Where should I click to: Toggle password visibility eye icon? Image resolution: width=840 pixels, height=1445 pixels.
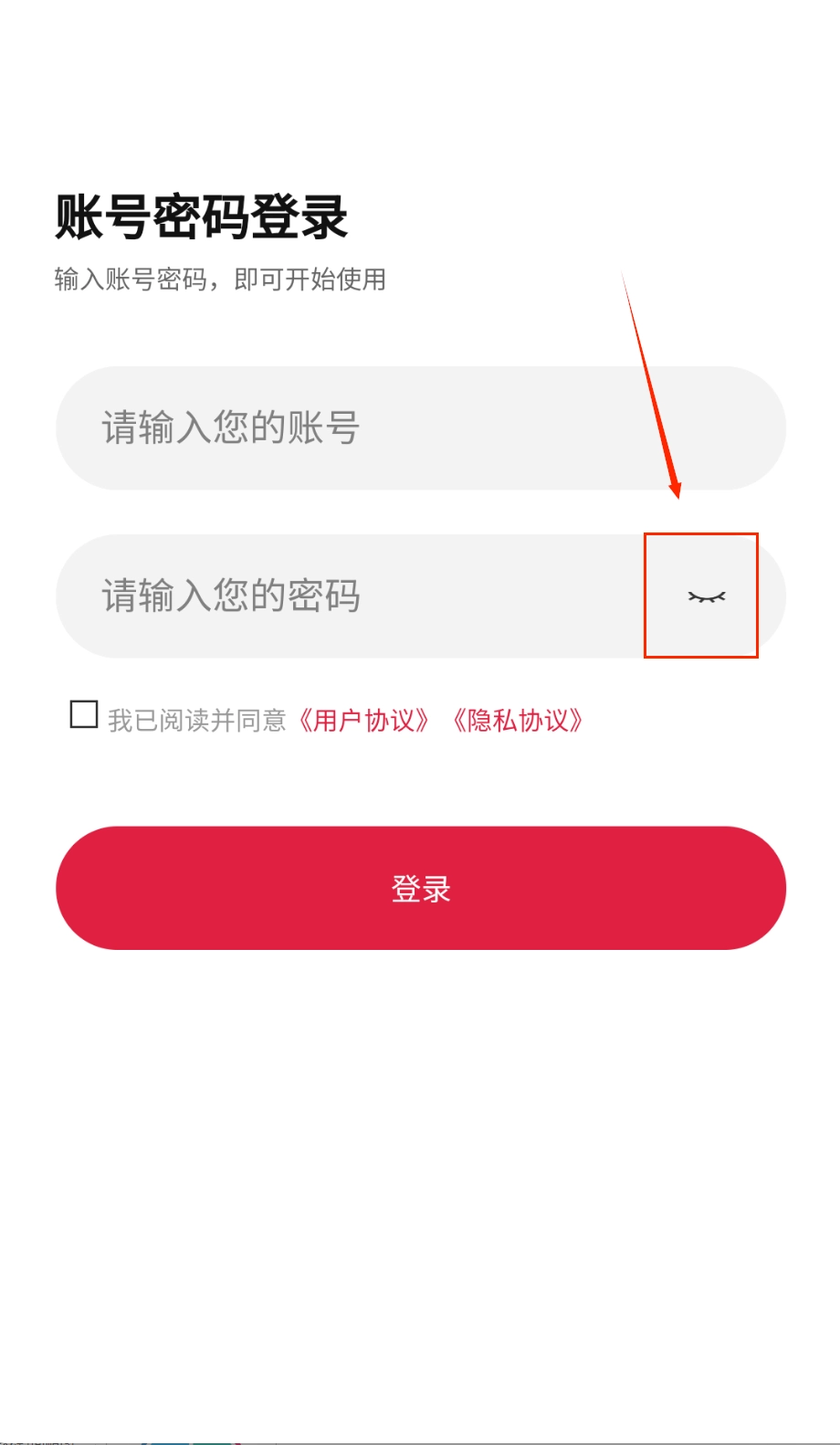pos(706,596)
